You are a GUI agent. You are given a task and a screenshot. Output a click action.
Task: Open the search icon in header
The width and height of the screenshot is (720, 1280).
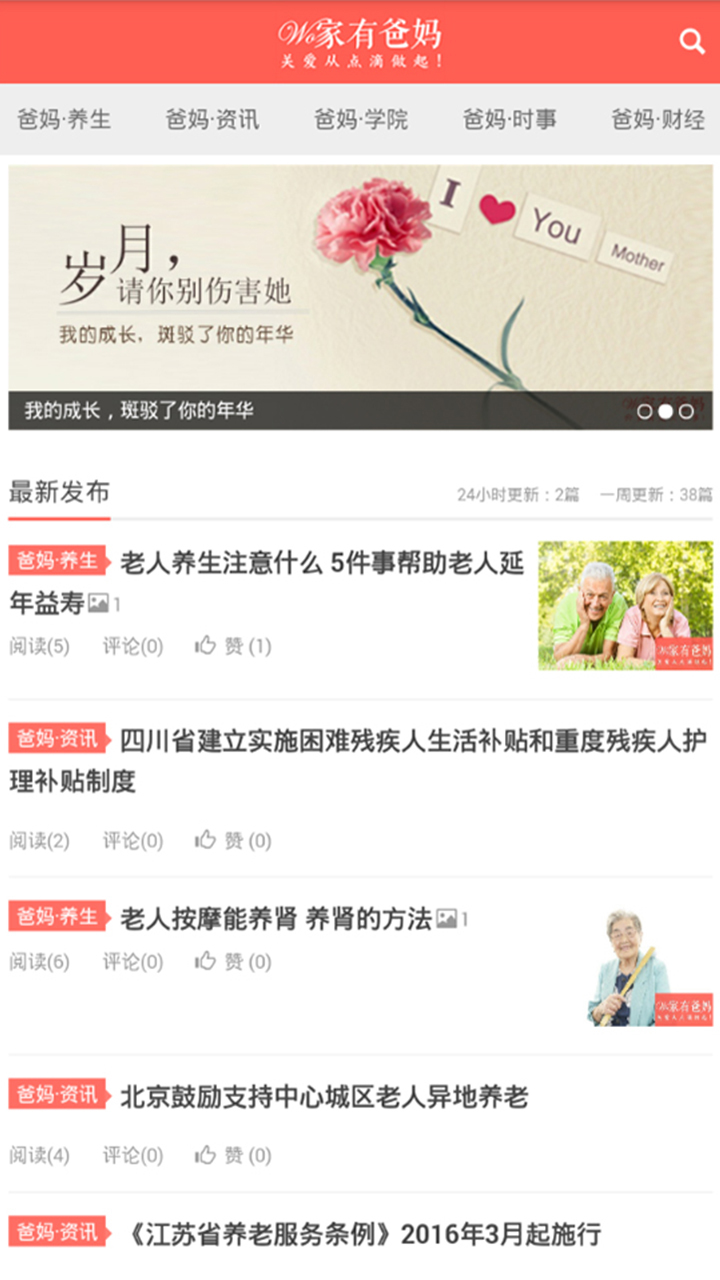(x=692, y=41)
